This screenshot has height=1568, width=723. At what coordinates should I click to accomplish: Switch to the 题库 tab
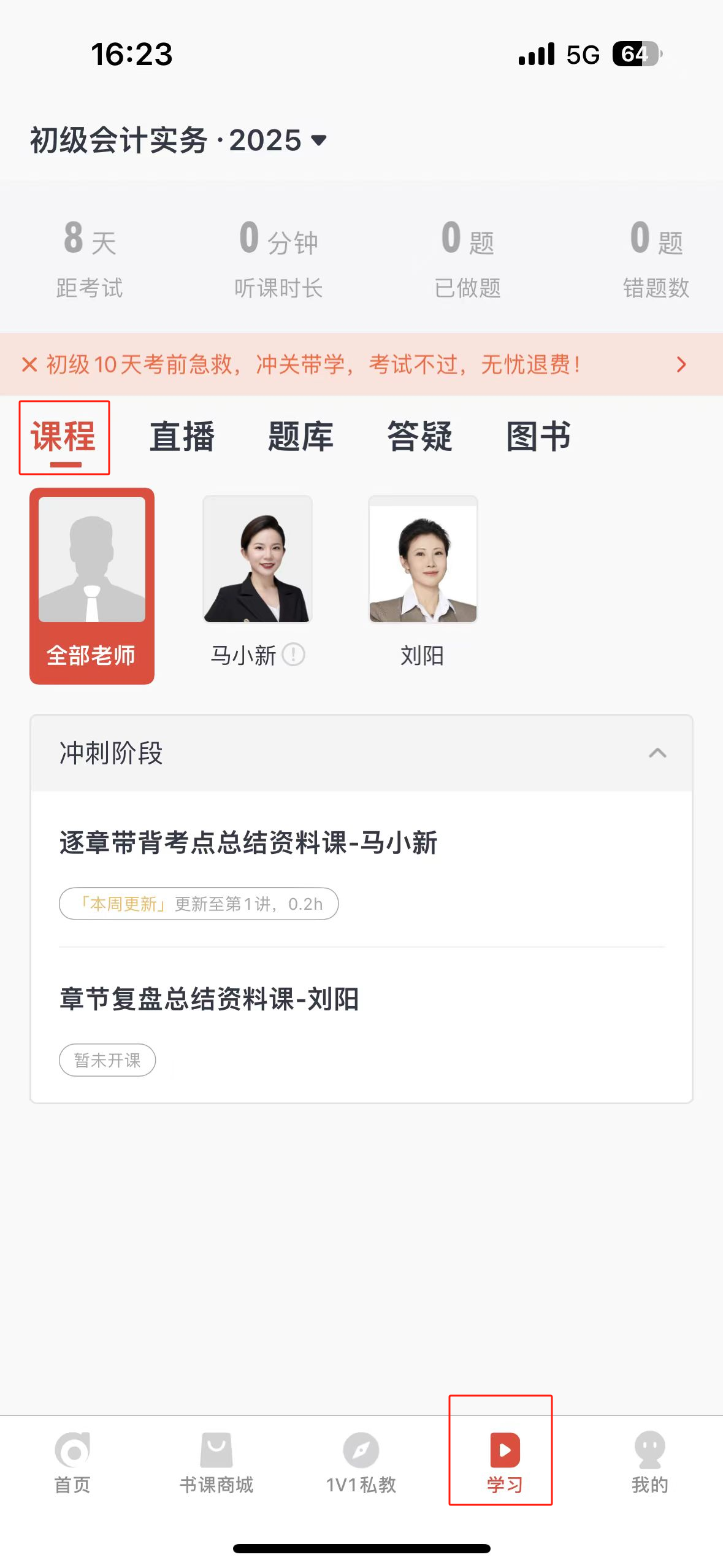coord(300,437)
